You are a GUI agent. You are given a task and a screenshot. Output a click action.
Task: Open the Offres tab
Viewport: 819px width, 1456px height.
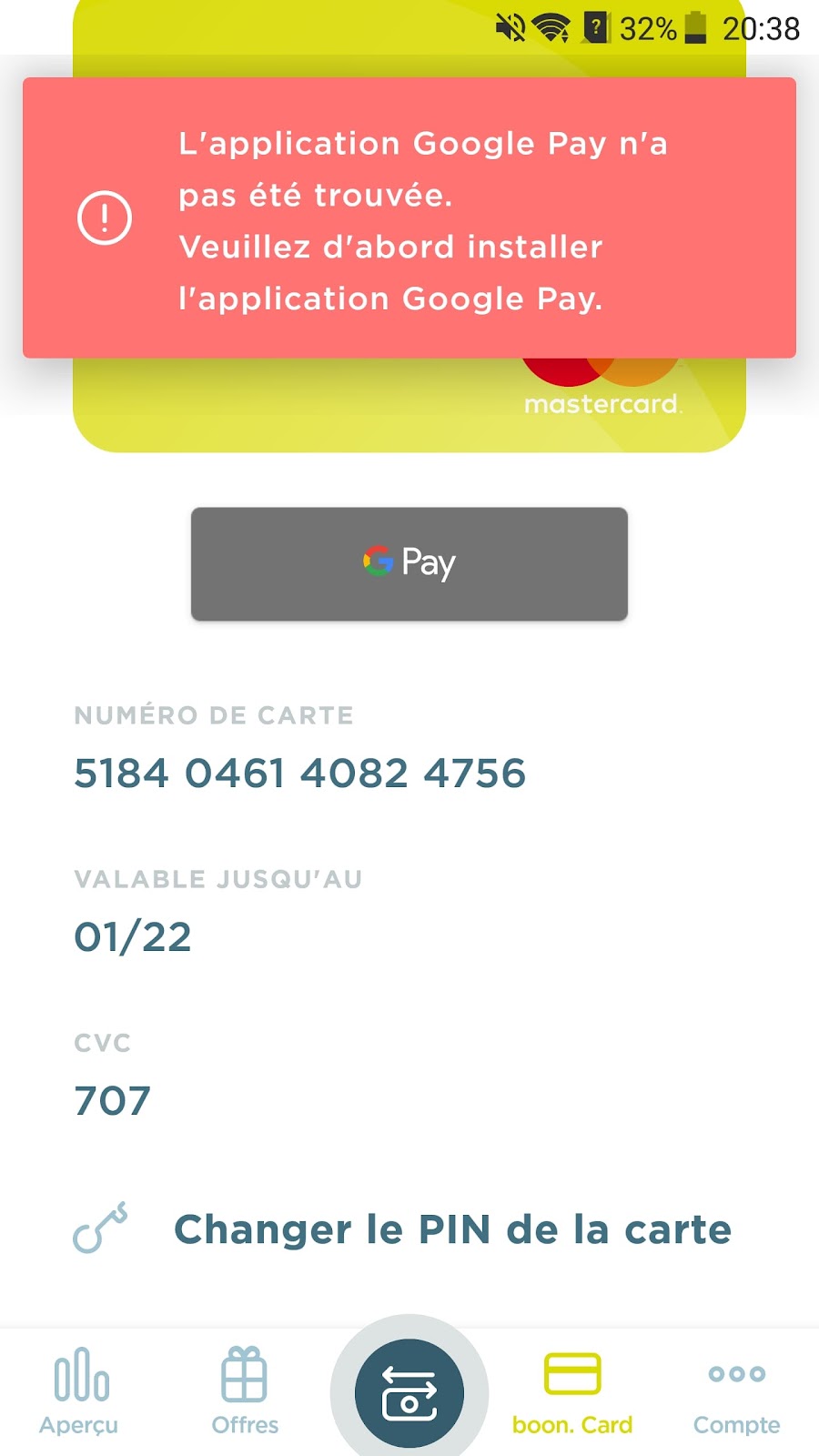pyautogui.click(x=245, y=1390)
